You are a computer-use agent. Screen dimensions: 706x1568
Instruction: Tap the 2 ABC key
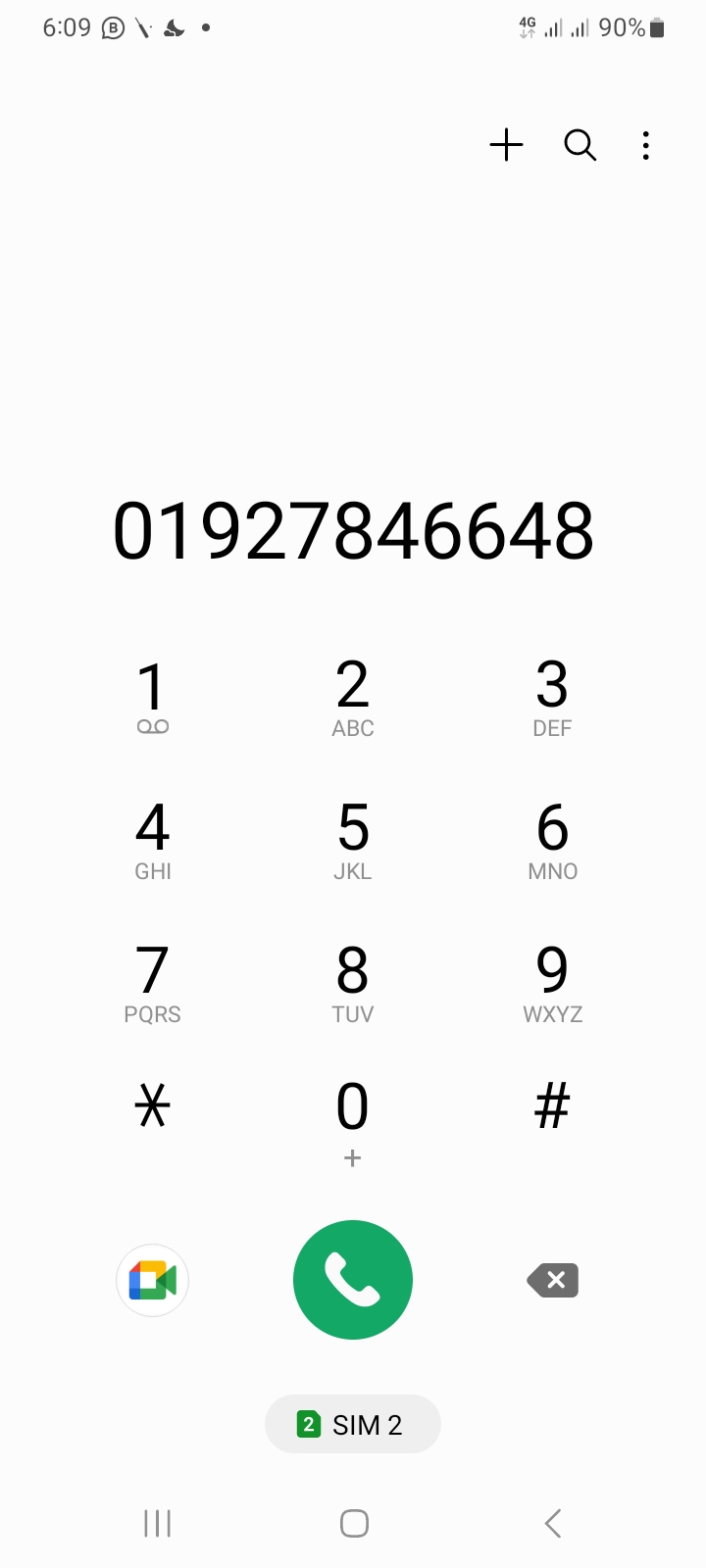tap(353, 698)
